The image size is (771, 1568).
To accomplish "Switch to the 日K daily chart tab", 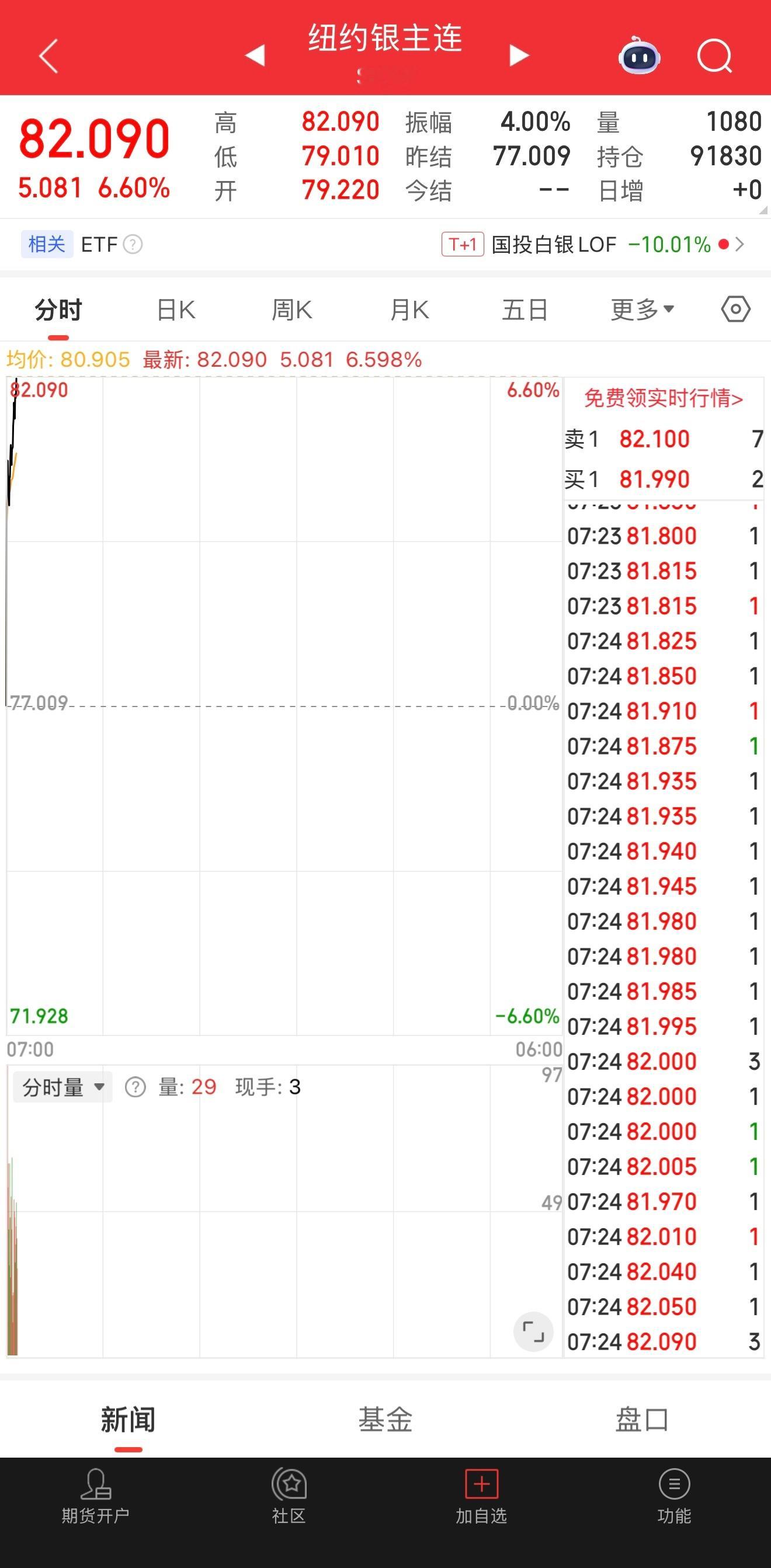I will [176, 309].
